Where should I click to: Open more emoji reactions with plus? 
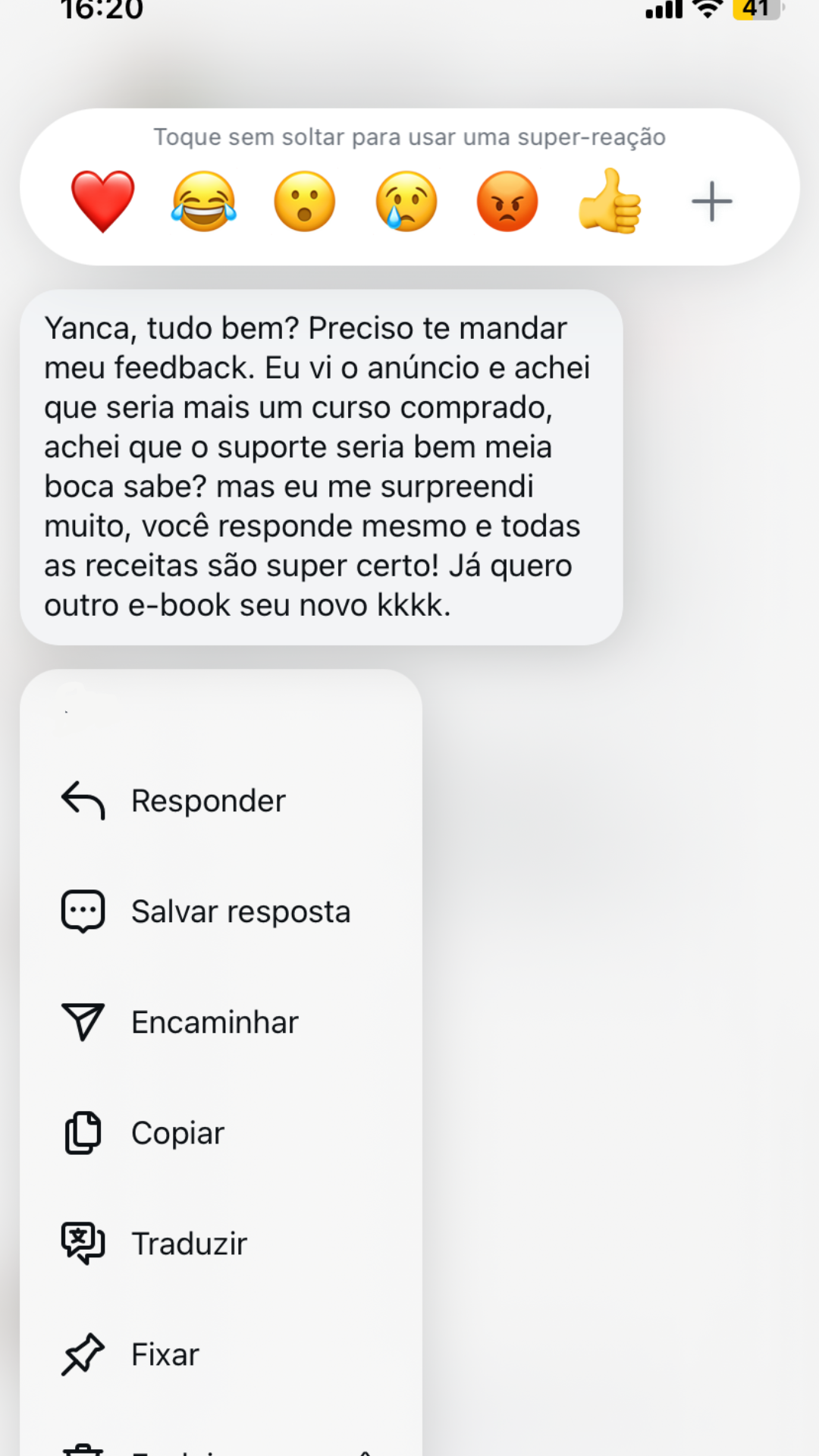pyautogui.click(x=711, y=202)
